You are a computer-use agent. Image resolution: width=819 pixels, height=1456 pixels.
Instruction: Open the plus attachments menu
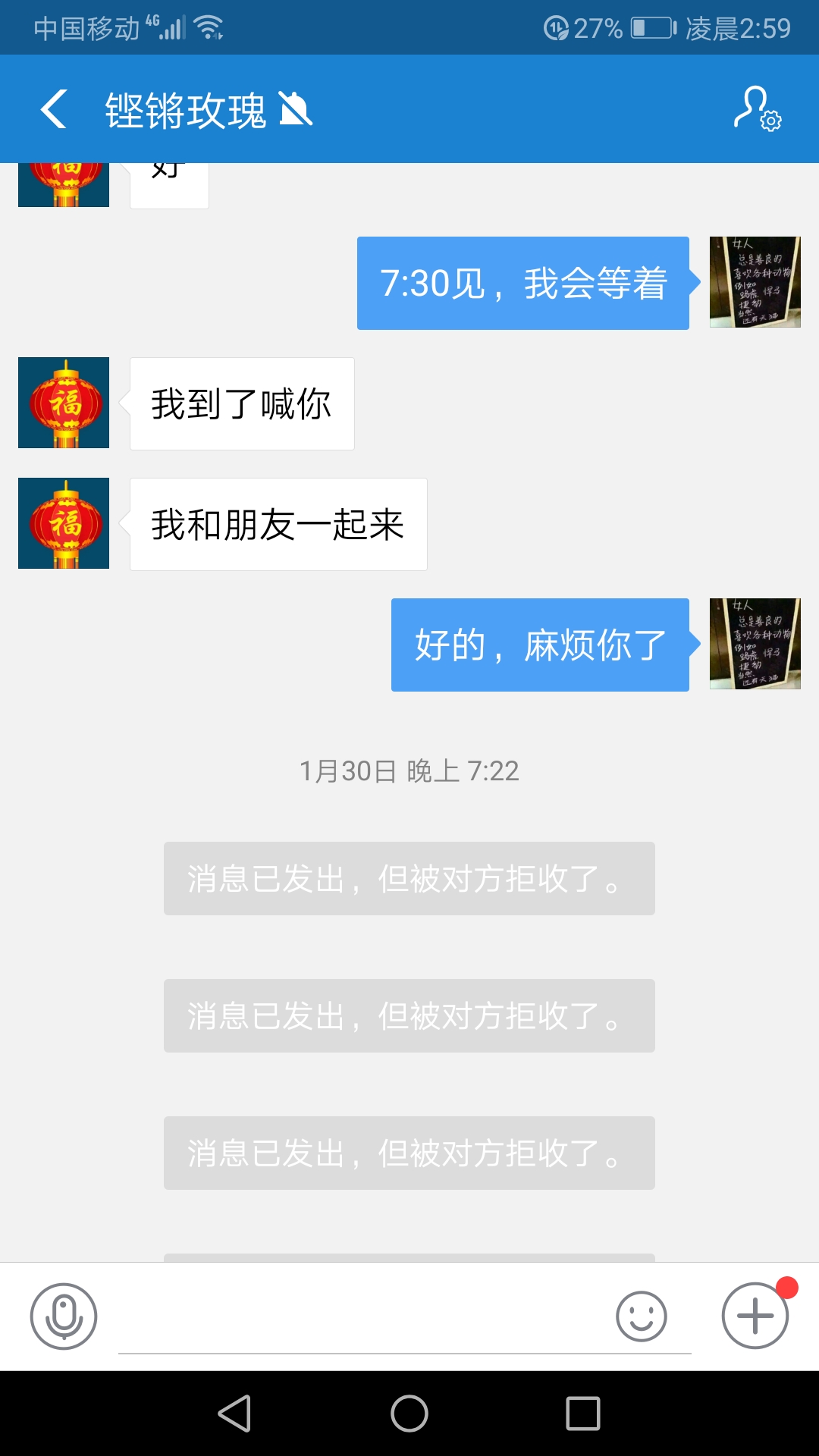755,1316
